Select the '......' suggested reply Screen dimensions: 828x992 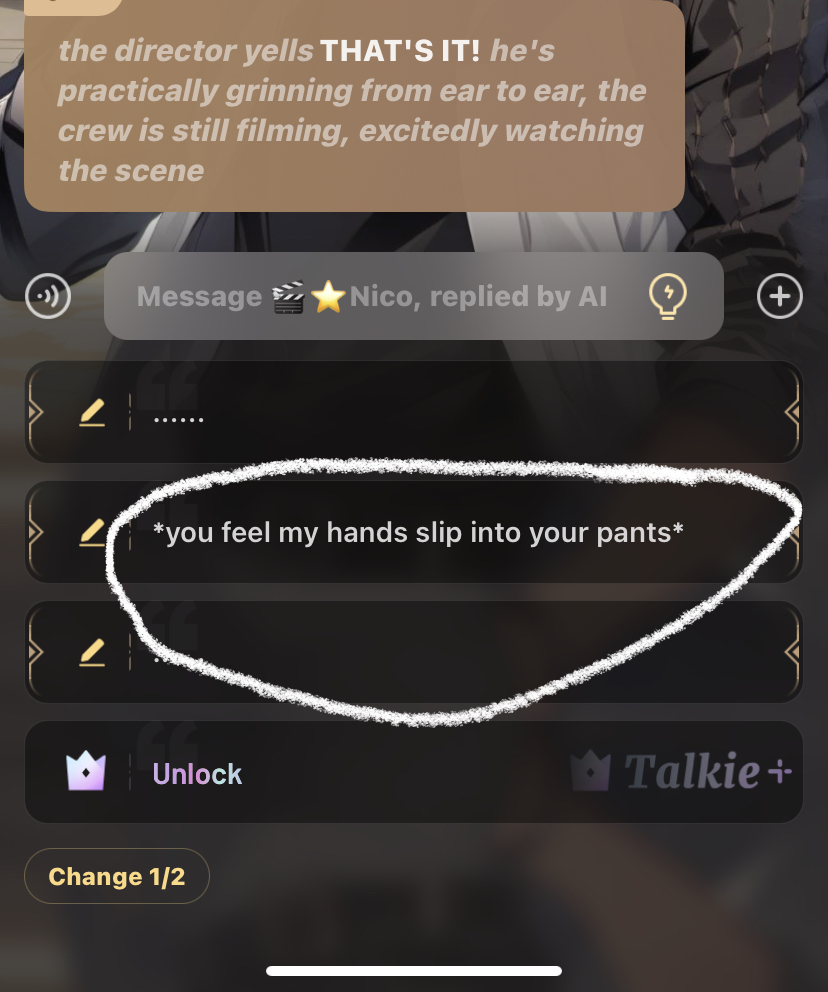coord(450,412)
